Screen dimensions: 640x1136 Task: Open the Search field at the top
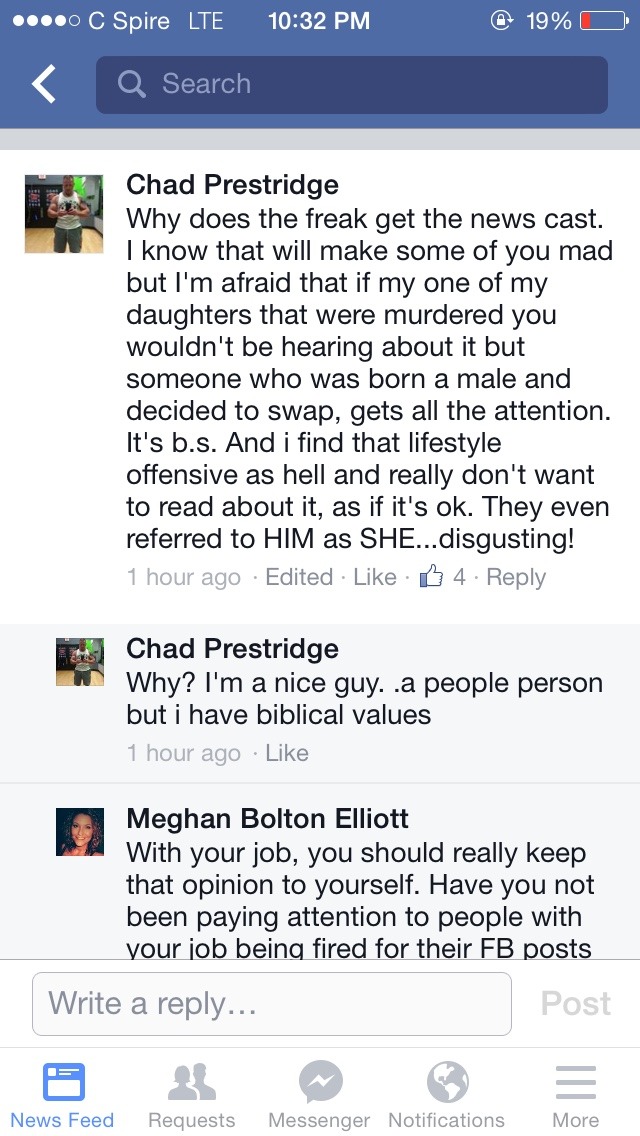coord(352,85)
